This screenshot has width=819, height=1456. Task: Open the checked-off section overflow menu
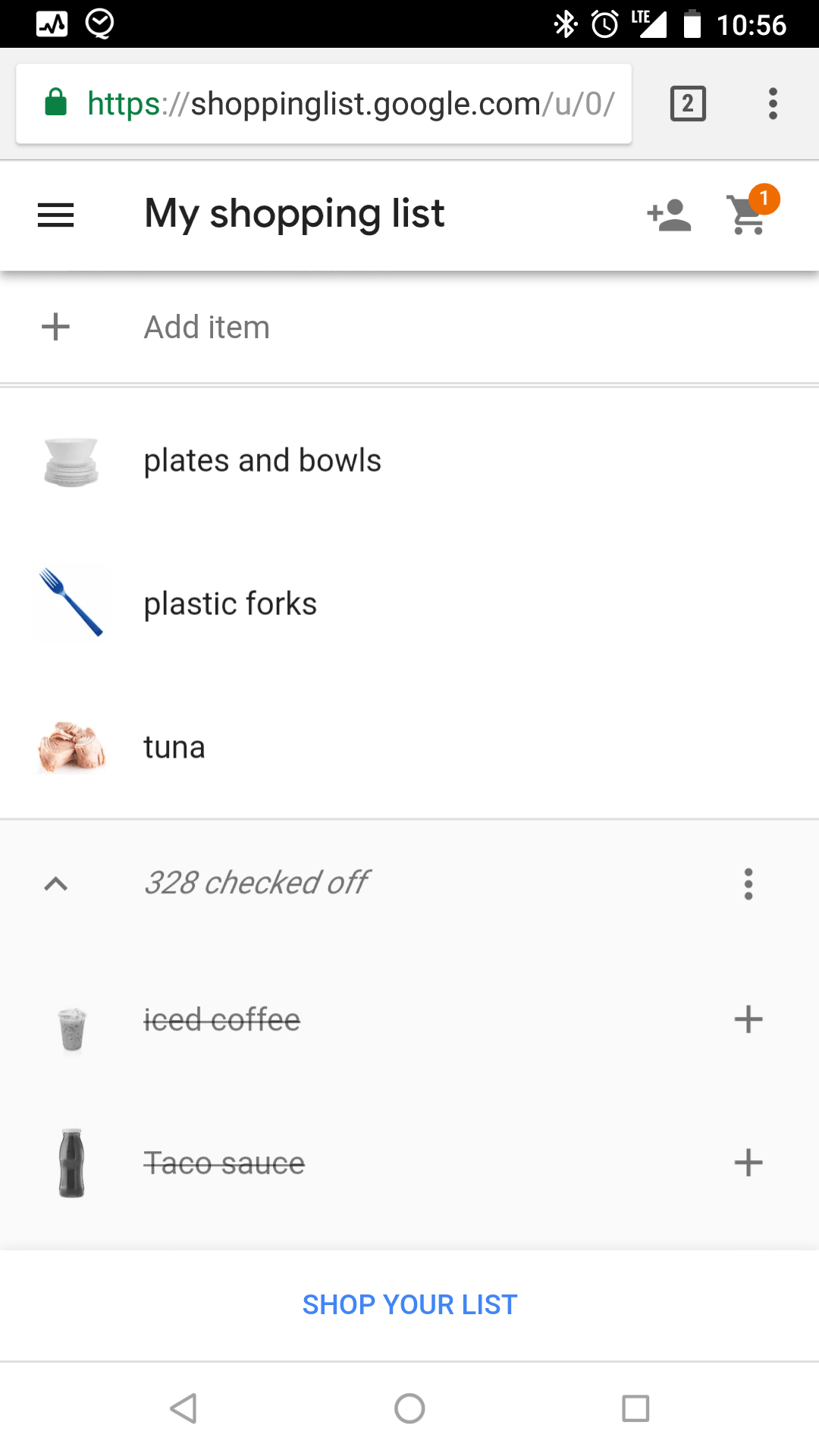pos(748,883)
